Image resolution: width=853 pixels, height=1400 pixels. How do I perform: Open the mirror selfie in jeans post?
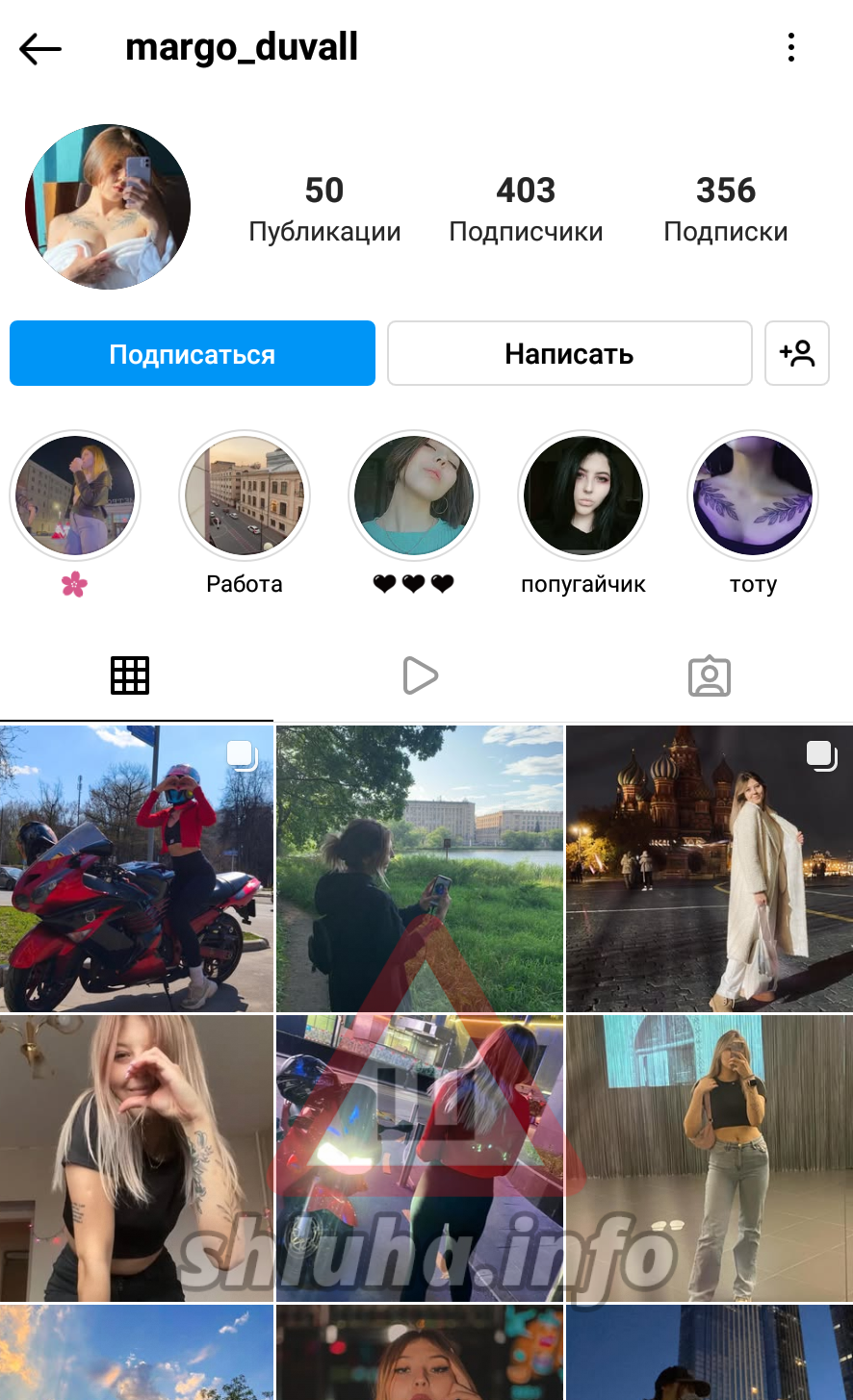pos(710,1158)
